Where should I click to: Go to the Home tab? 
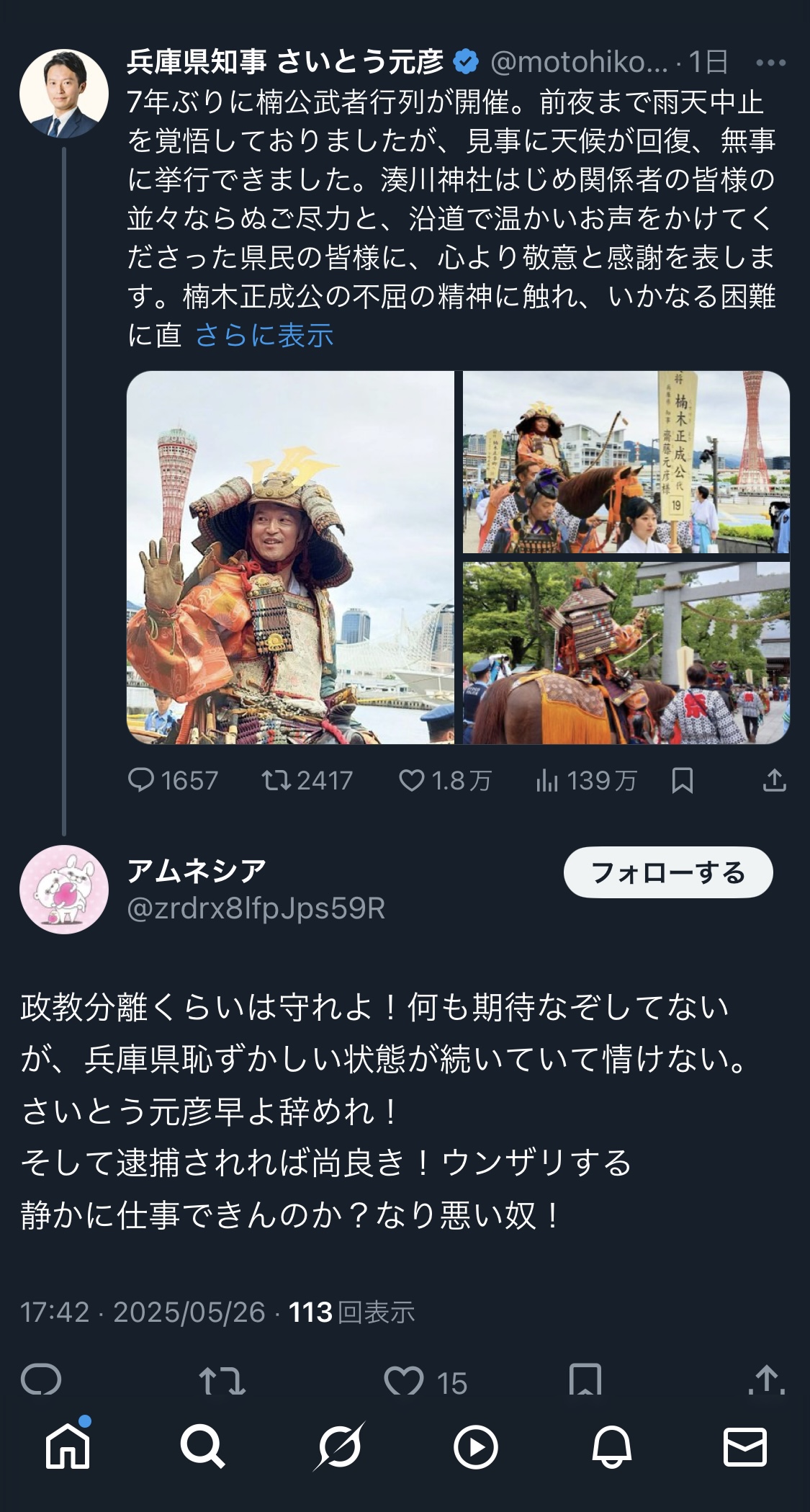(x=68, y=1446)
